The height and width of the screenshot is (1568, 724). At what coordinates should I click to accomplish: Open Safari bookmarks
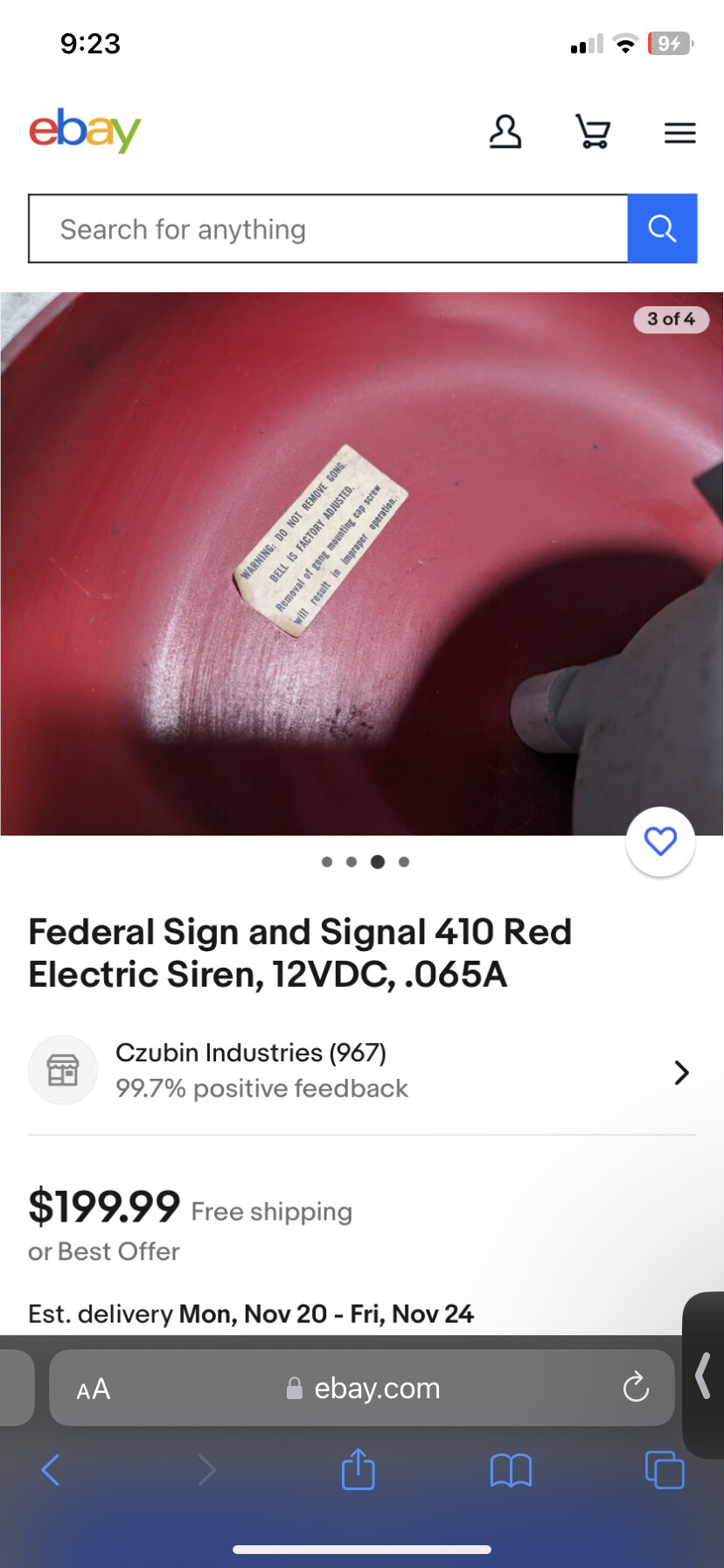(x=511, y=1470)
